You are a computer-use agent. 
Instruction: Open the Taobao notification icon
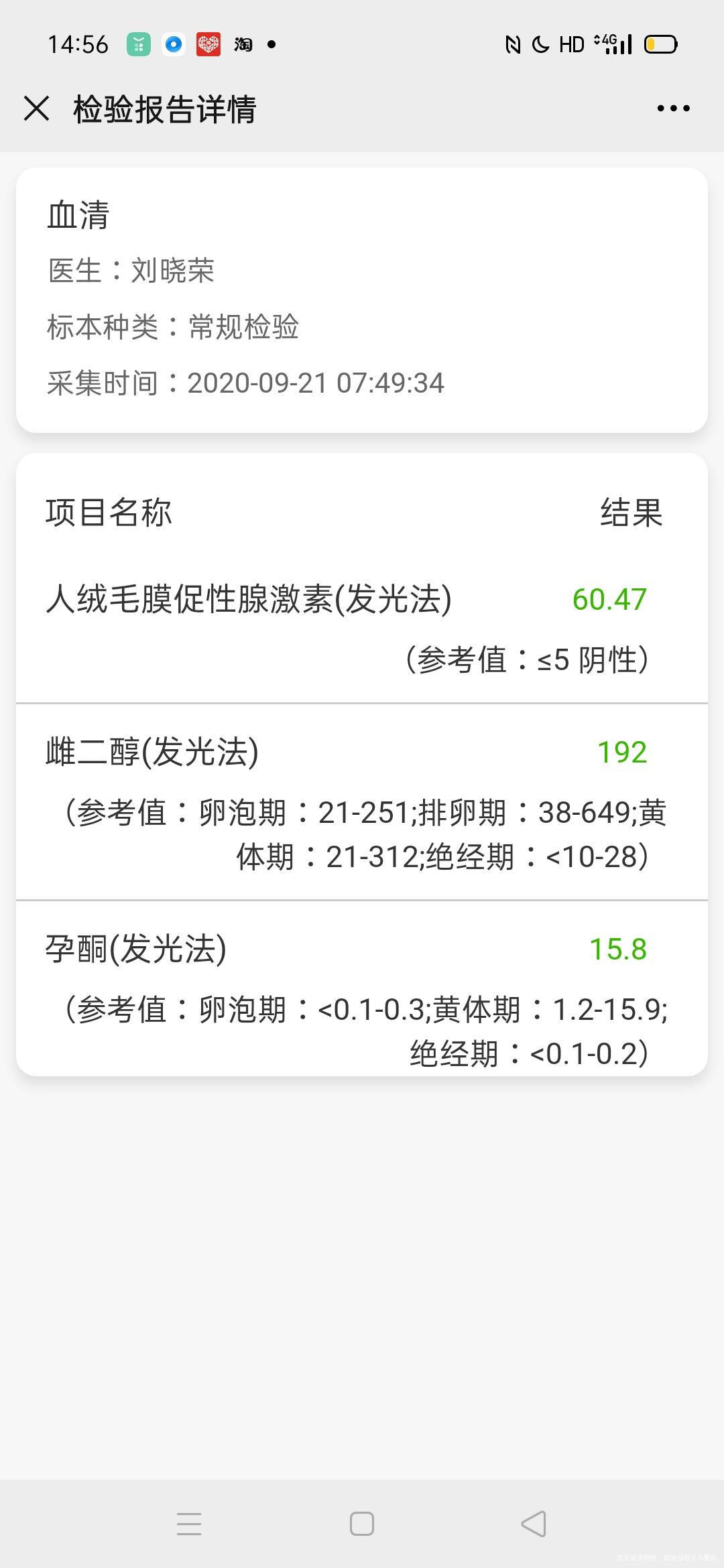(244, 44)
